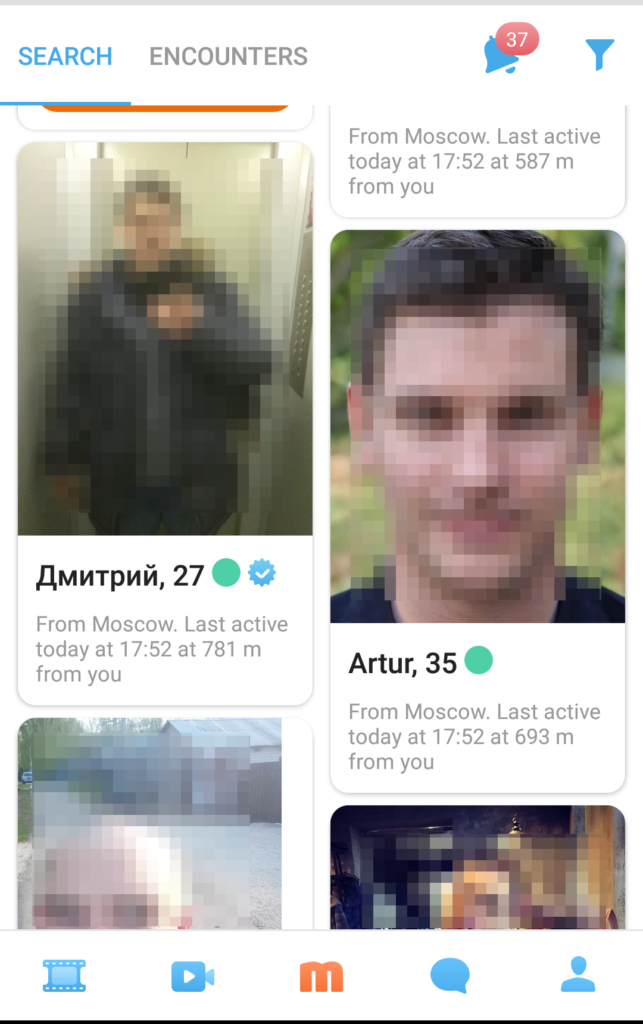Open the notifications bell with 37 badge
Viewport: 643px width, 1024px height.
pos(503,54)
